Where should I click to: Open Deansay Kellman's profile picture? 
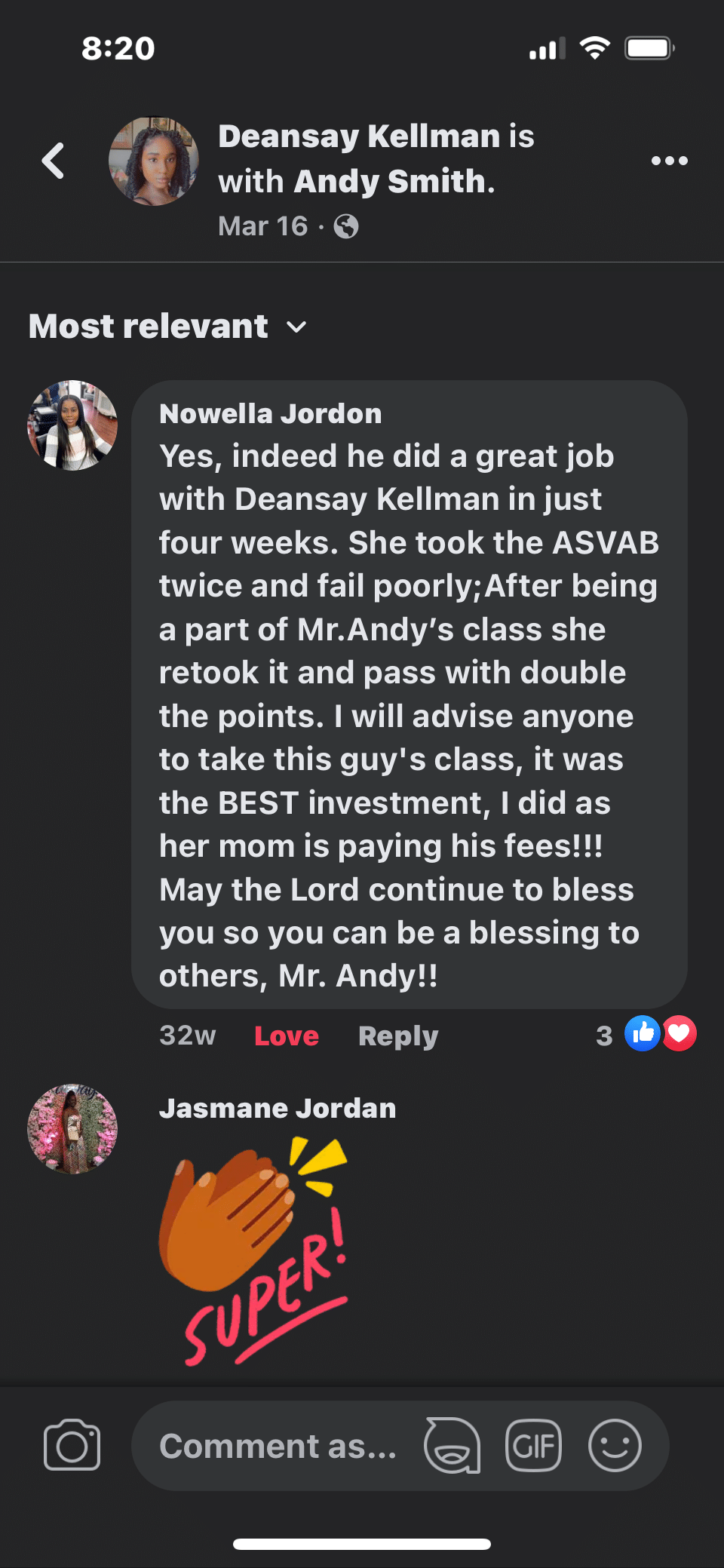point(154,161)
